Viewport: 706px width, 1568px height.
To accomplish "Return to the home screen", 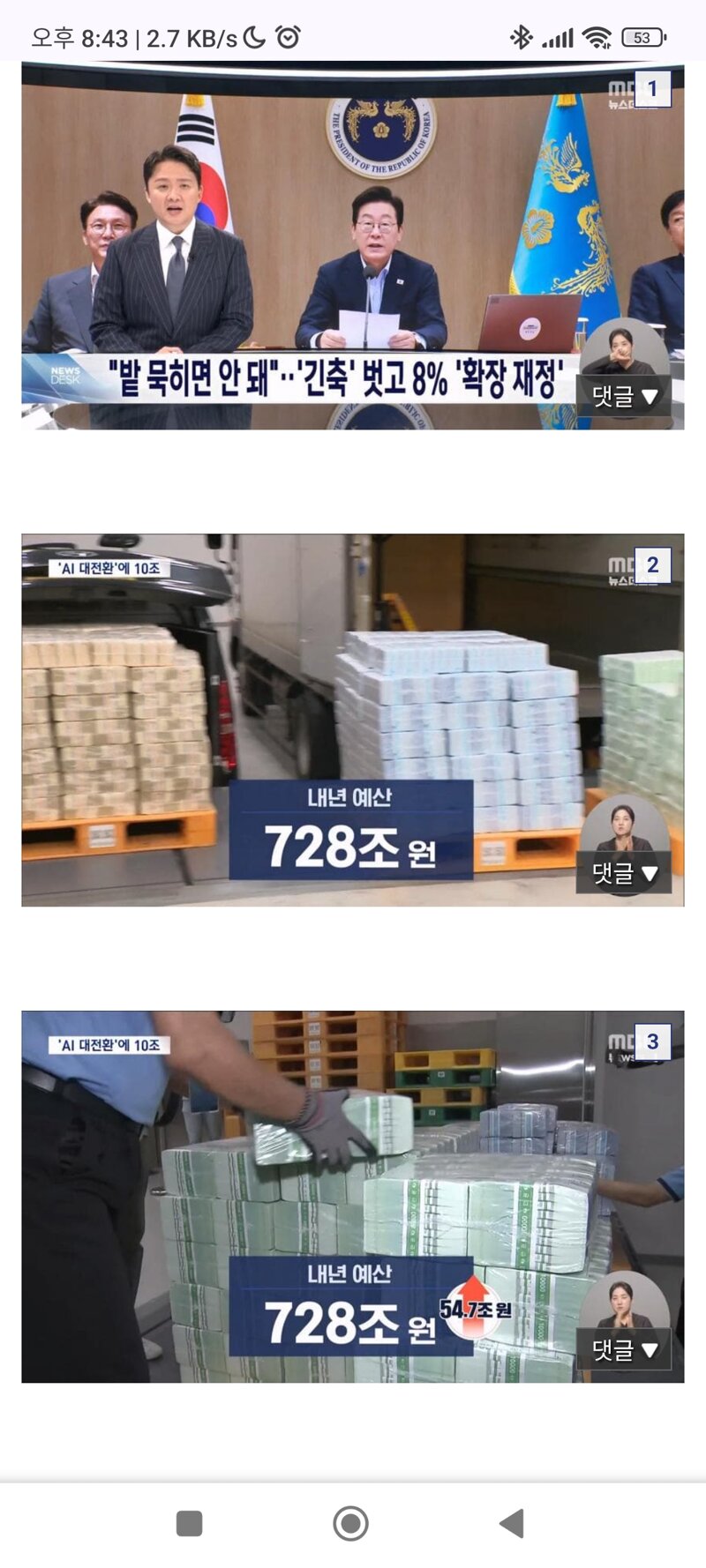I will [350, 1523].
